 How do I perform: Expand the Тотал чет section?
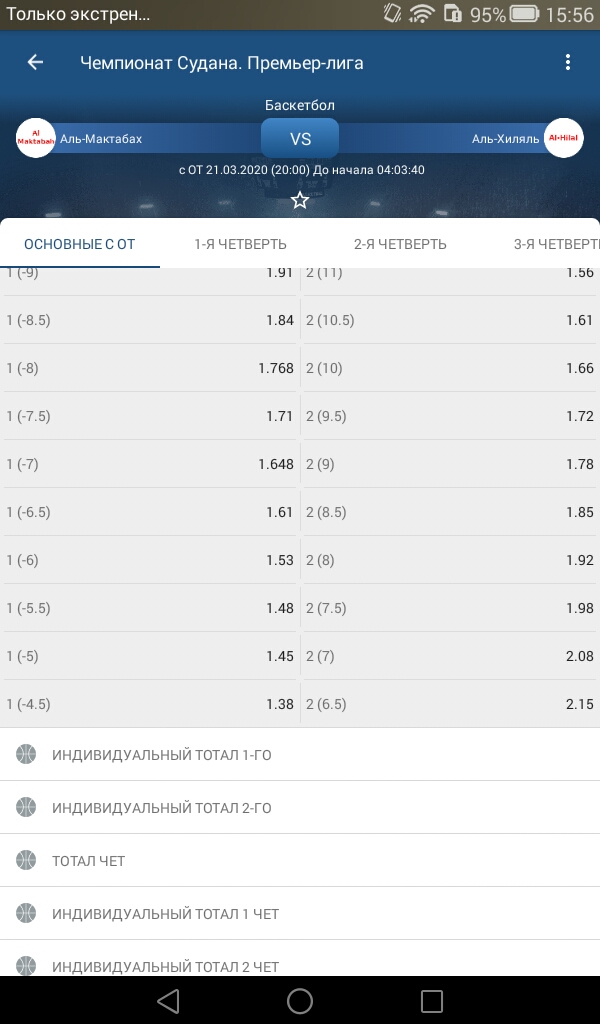pos(300,861)
